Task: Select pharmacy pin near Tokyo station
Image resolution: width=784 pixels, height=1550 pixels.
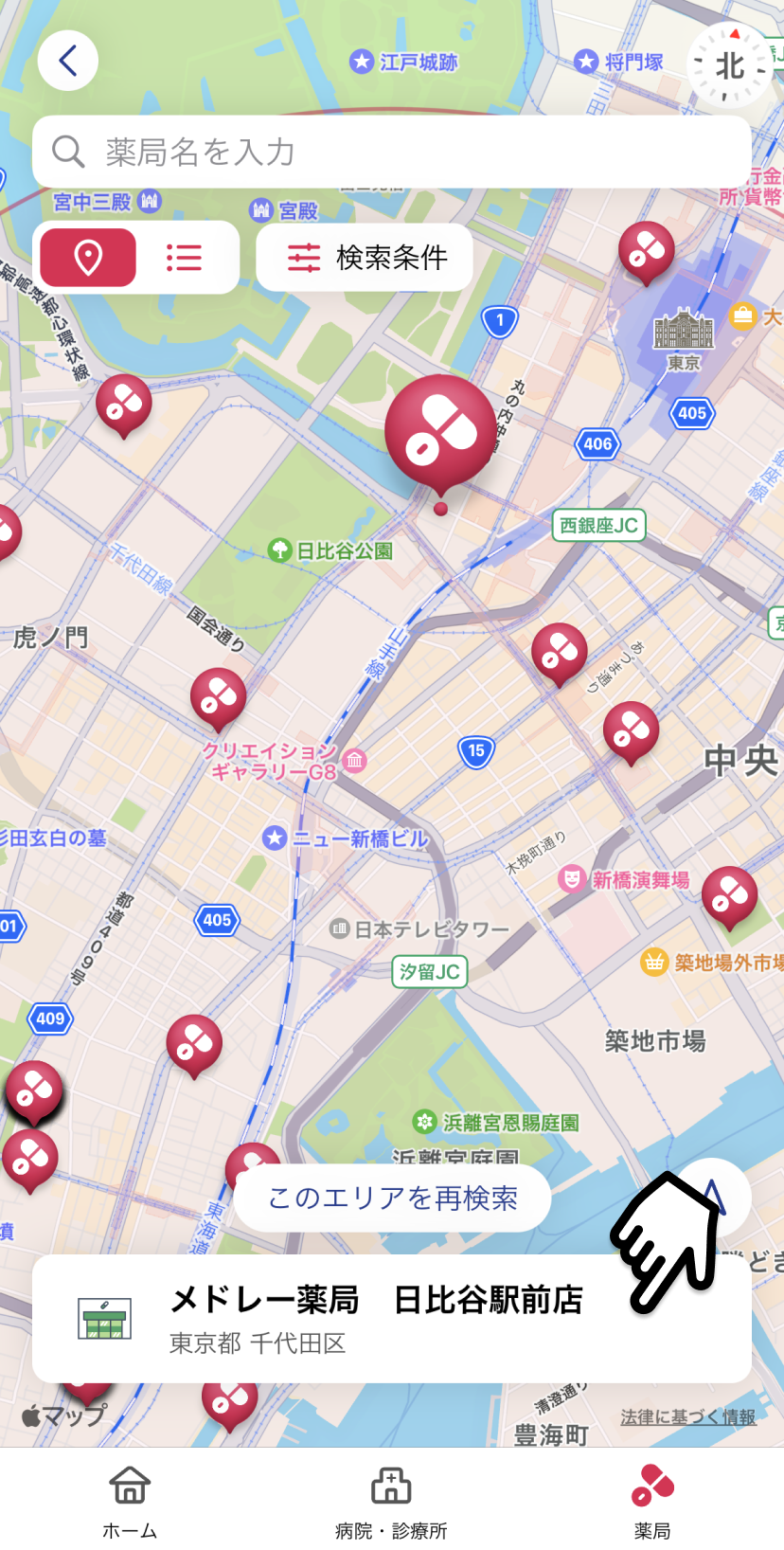Action: tap(647, 252)
